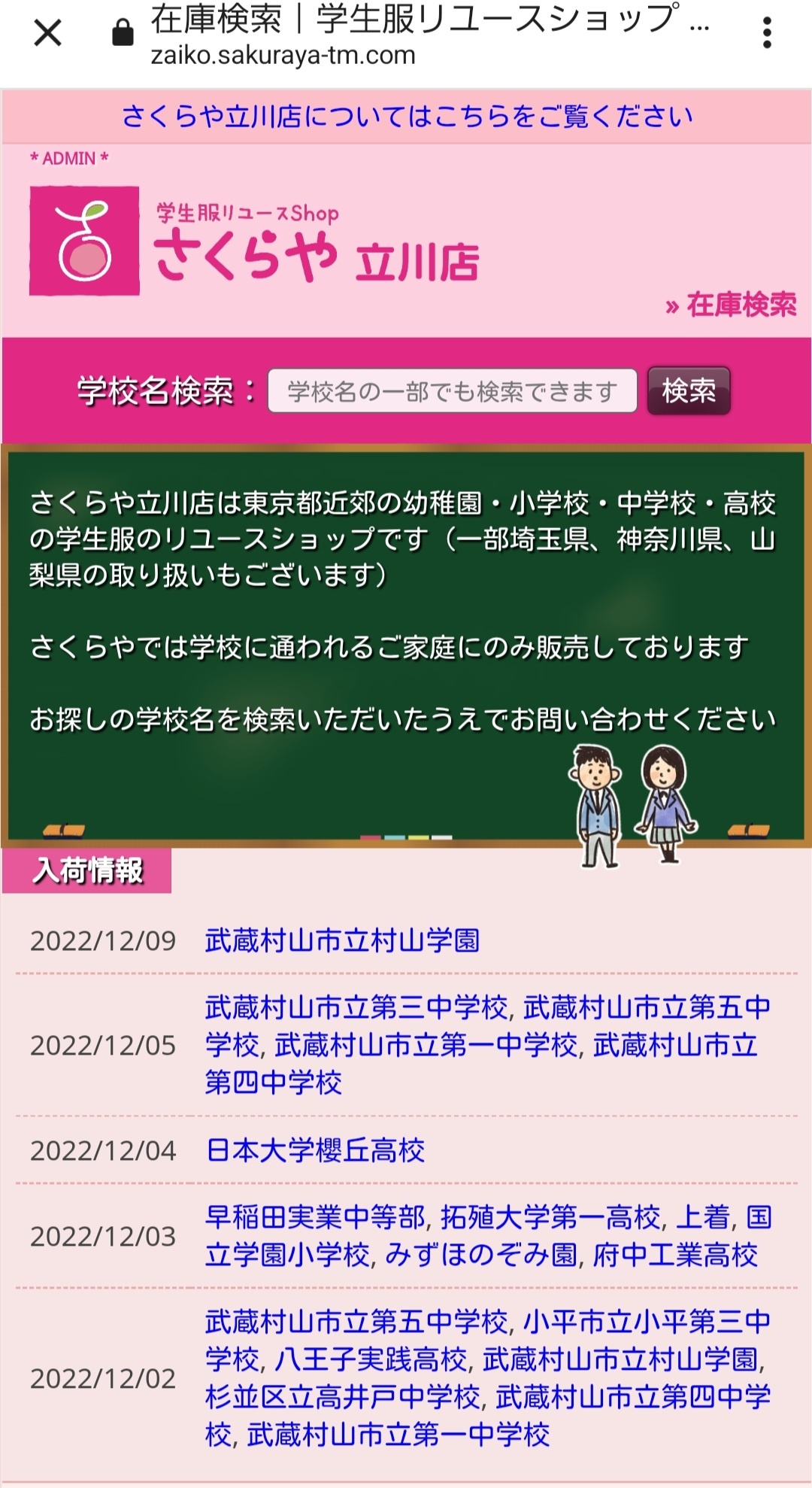Open 日本大学櫻丘高校 link
Screen dimensions: 812x1488
coord(315,1150)
